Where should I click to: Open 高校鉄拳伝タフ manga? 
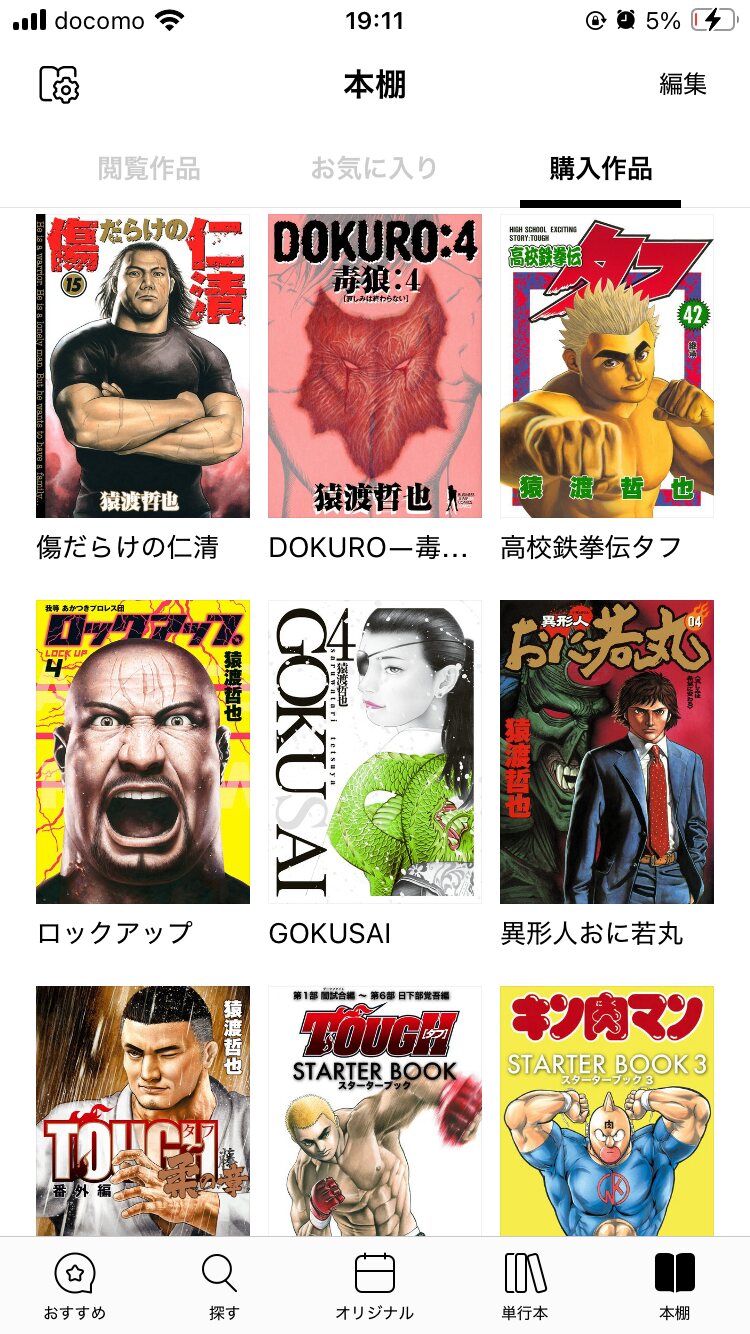click(607, 366)
